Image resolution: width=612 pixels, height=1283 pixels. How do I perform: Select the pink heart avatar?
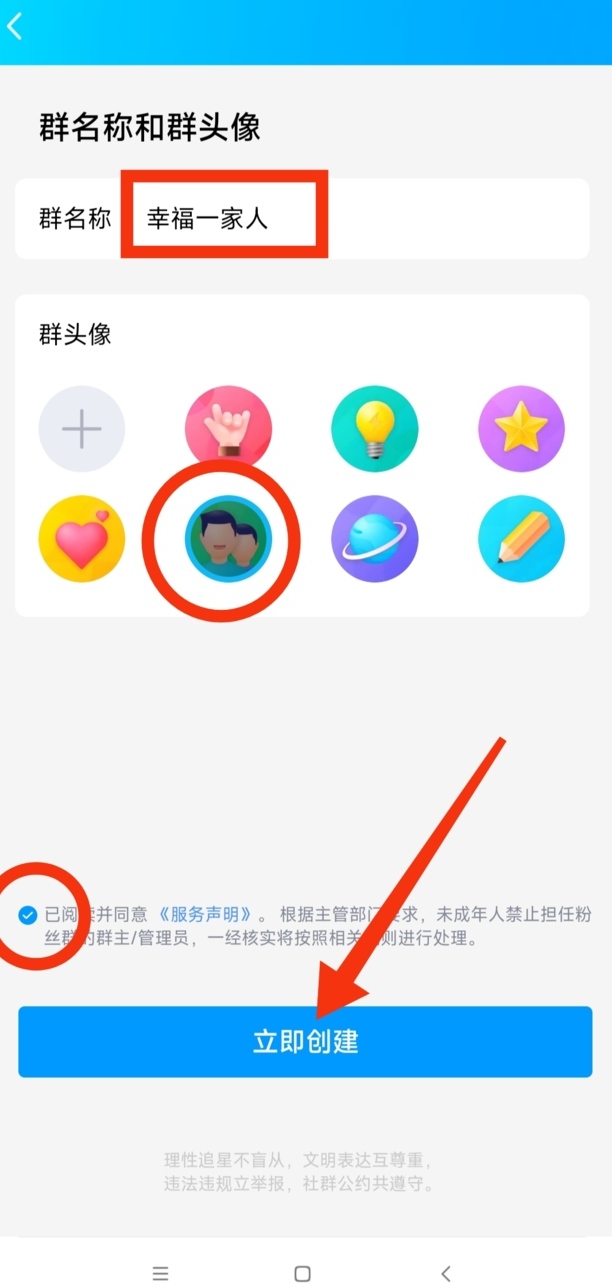pyautogui.click(x=82, y=539)
